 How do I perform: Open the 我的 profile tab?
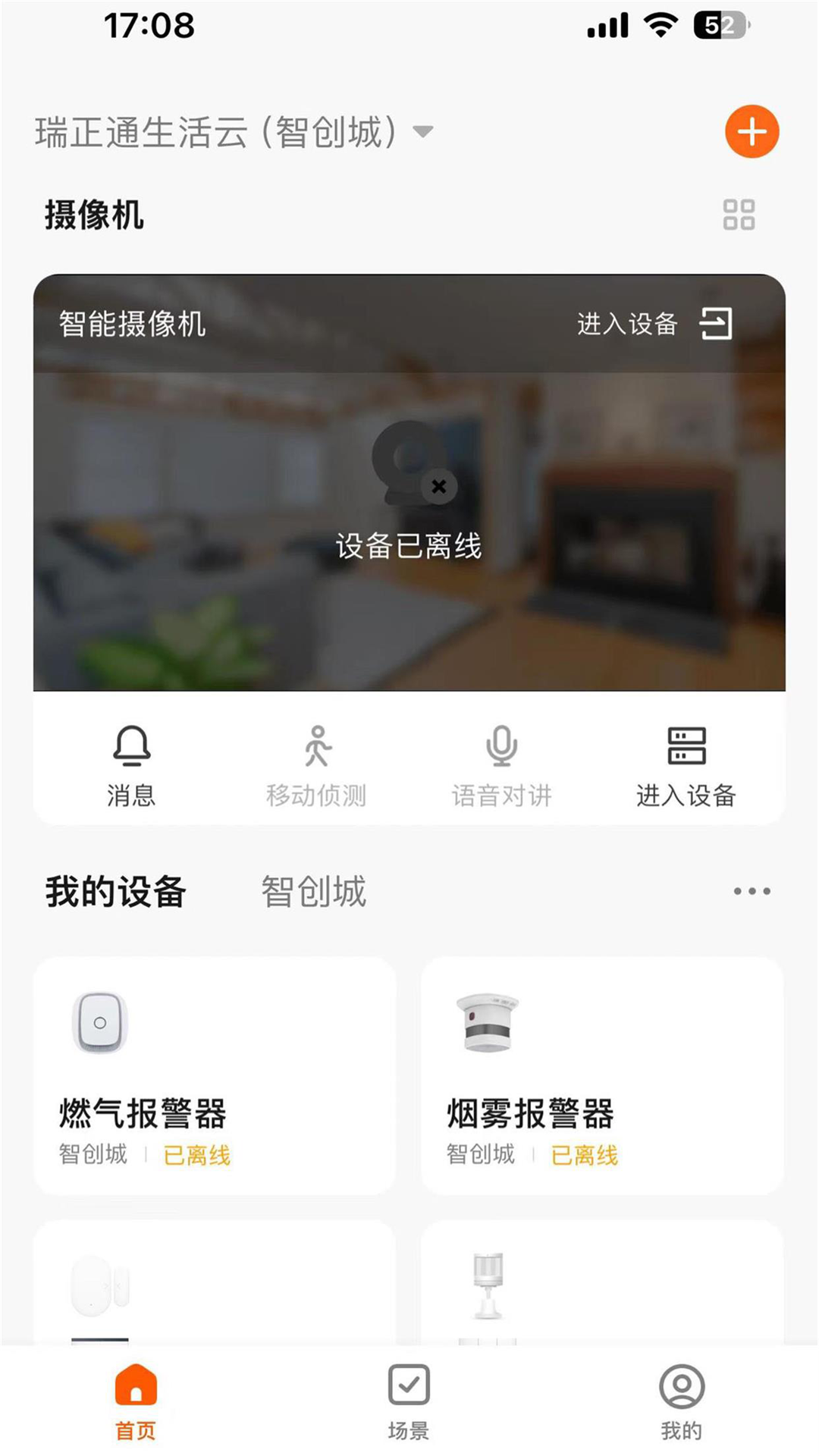click(681, 1401)
